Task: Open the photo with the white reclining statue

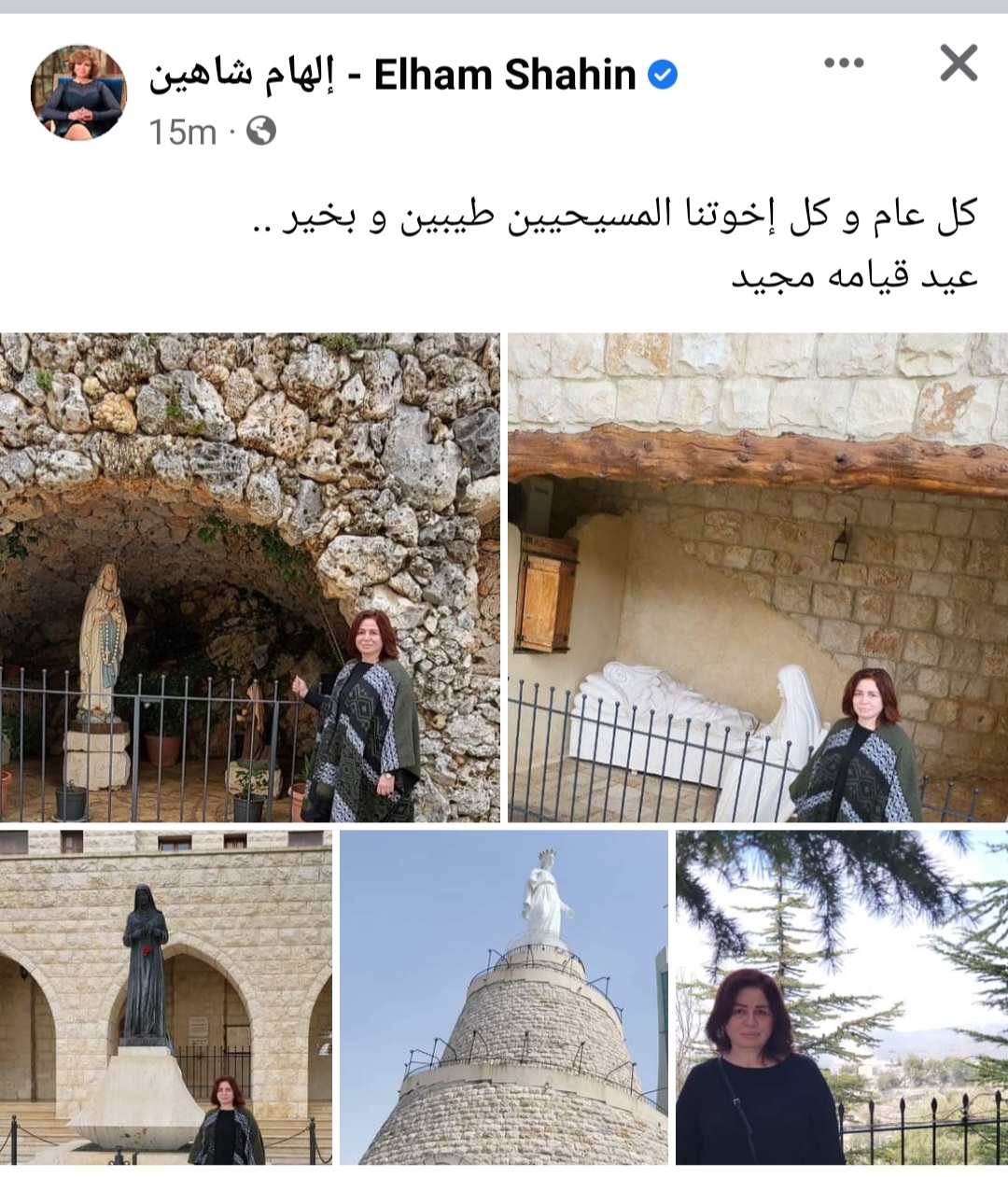Action: click(758, 577)
